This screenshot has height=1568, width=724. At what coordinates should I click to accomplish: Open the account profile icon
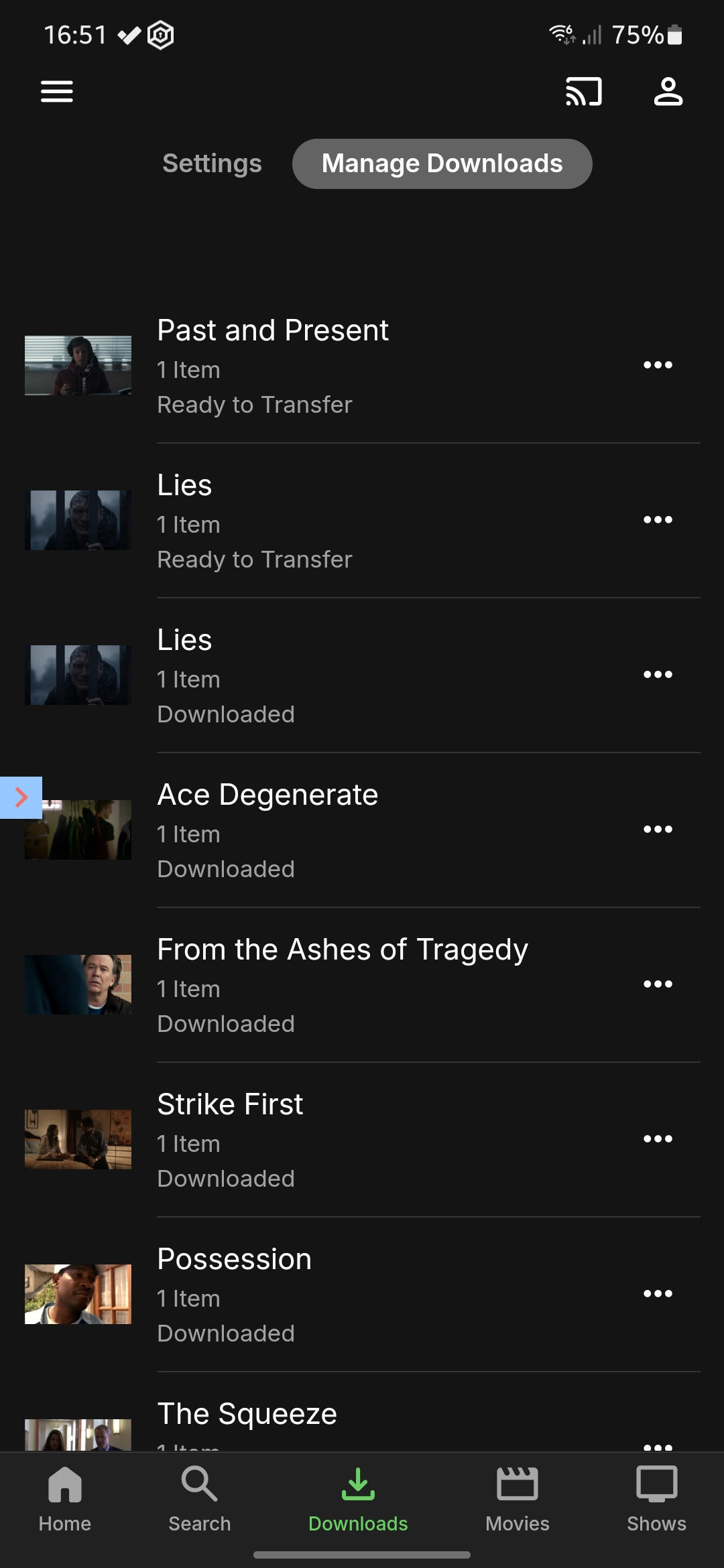[668, 92]
